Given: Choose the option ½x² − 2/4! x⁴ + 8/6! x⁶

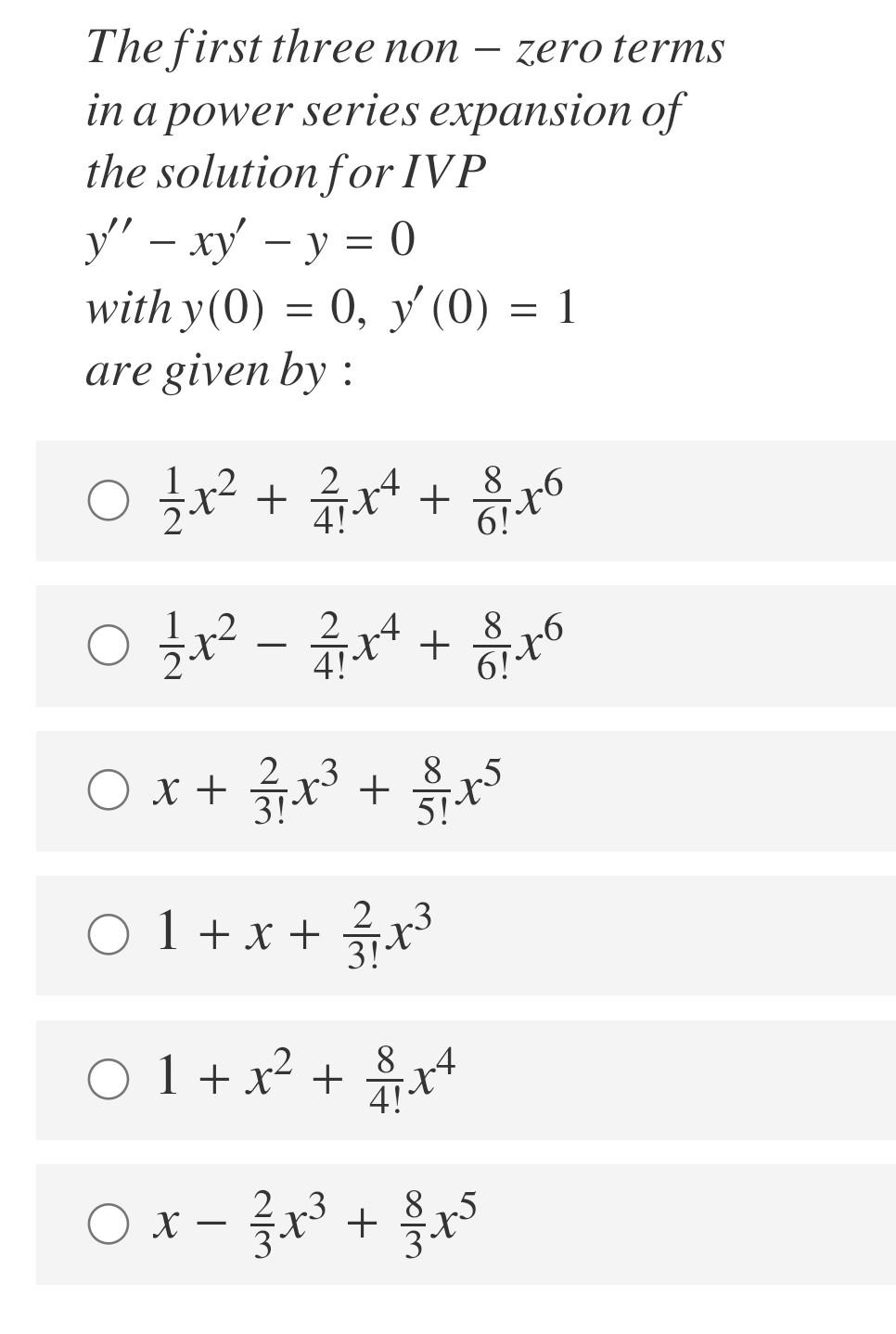Looking at the screenshot, I should [109, 646].
